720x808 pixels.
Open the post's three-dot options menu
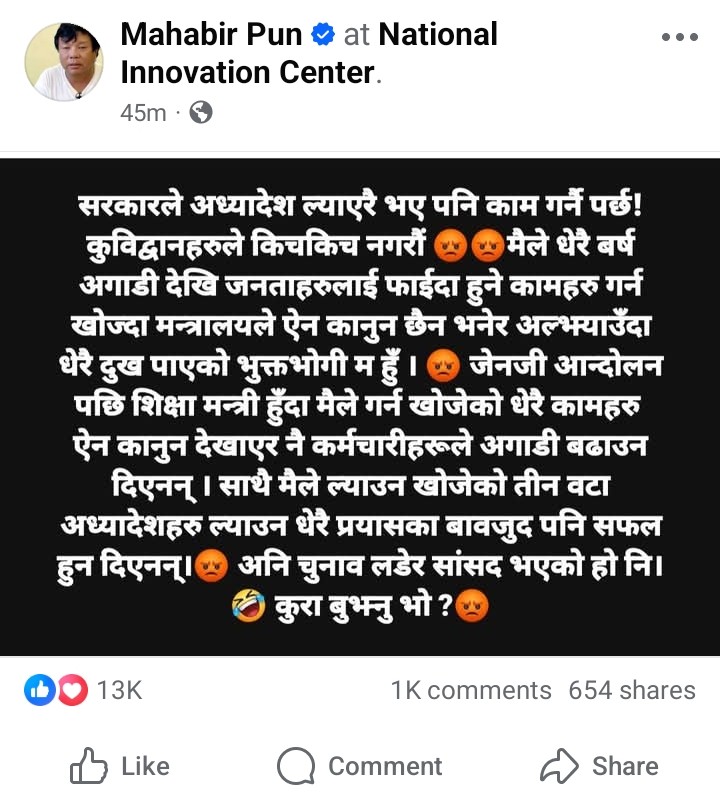[x=680, y=37]
